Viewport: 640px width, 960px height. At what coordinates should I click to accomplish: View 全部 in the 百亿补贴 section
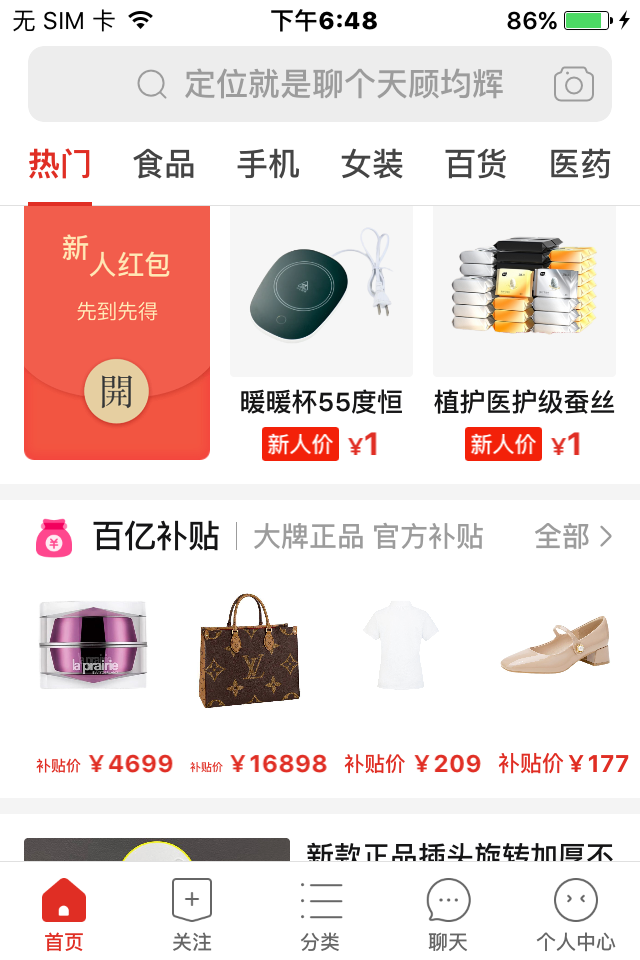573,537
